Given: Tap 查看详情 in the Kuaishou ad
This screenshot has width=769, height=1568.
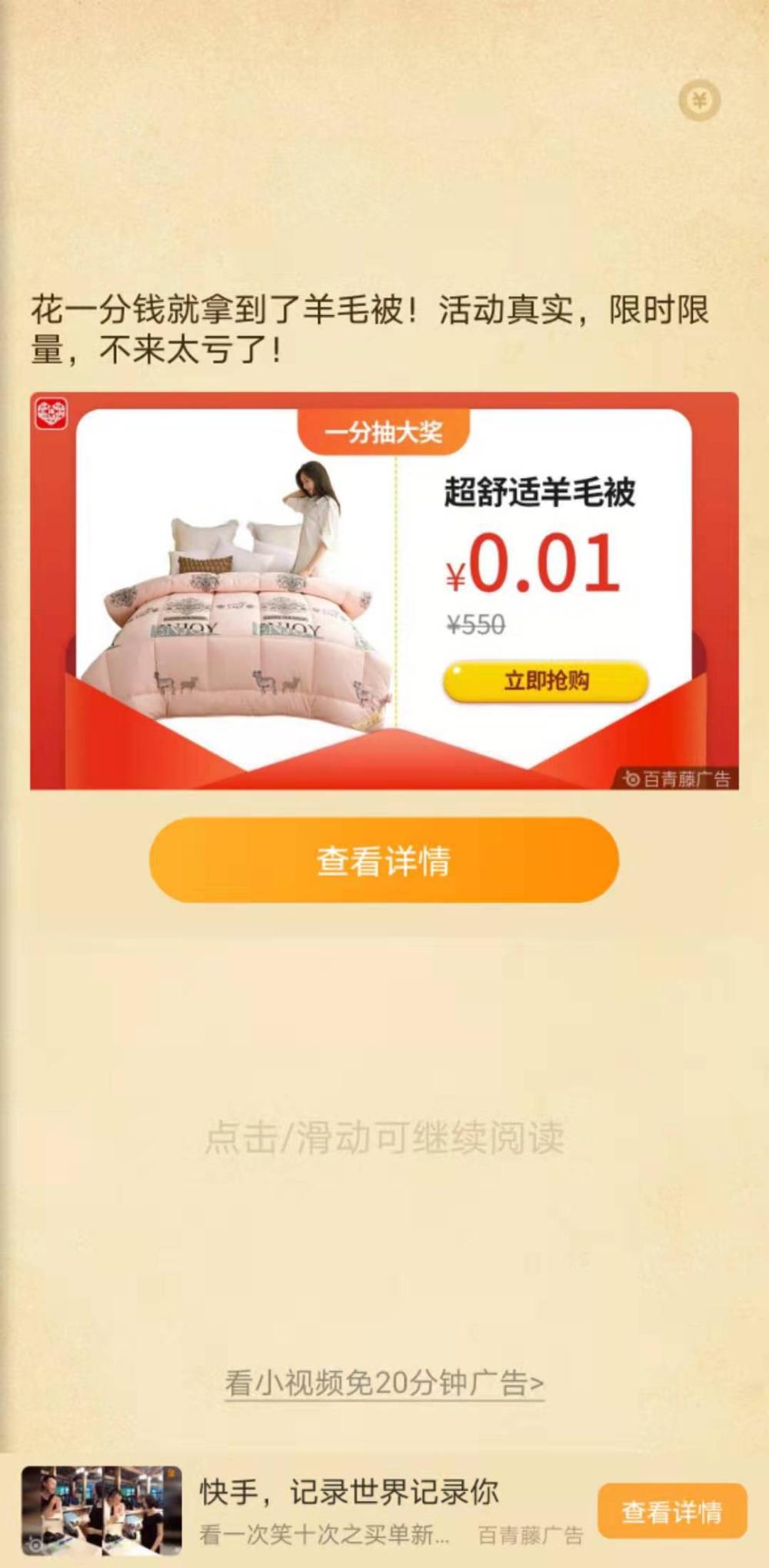Looking at the screenshot, I should (671, 1511).
